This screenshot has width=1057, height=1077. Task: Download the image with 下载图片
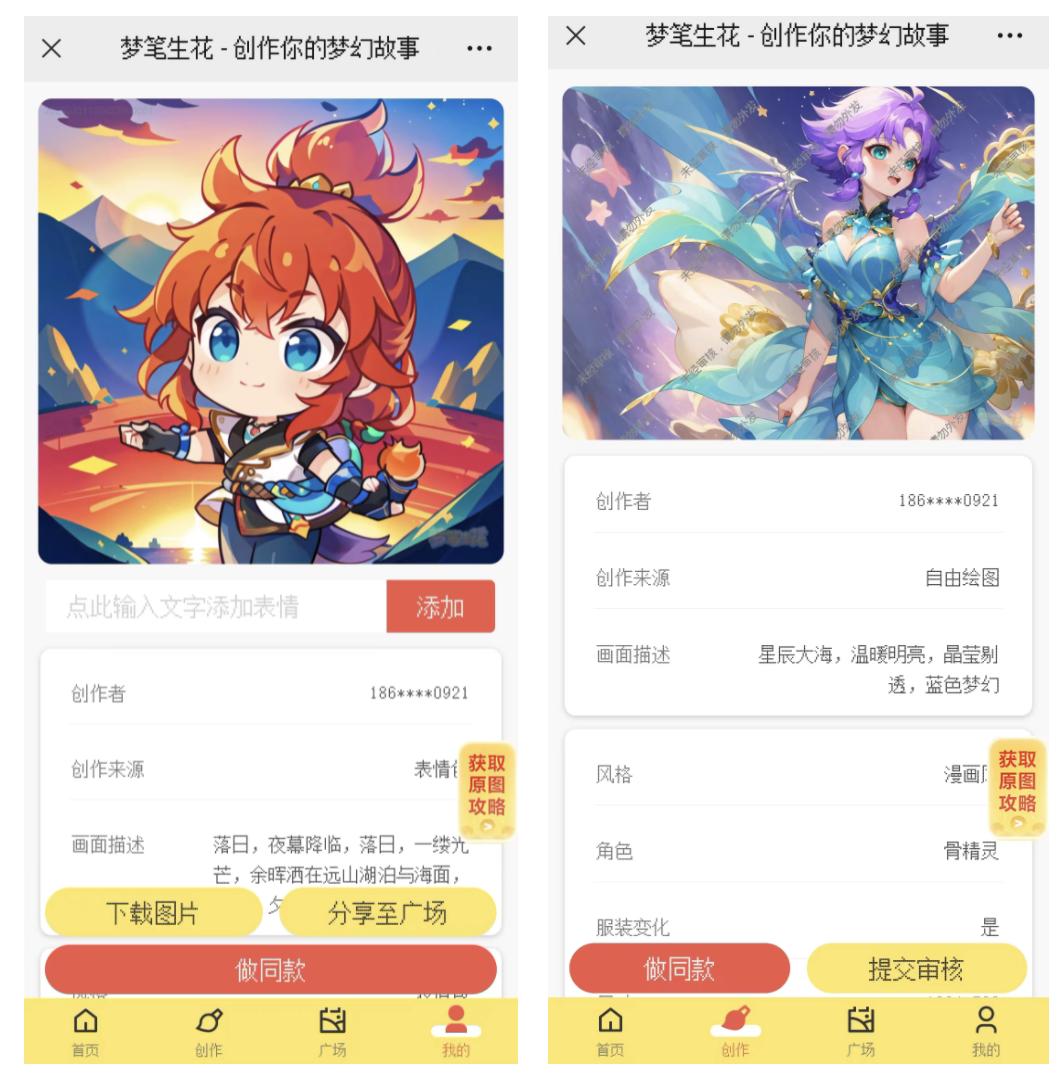(x=152, y=912)
